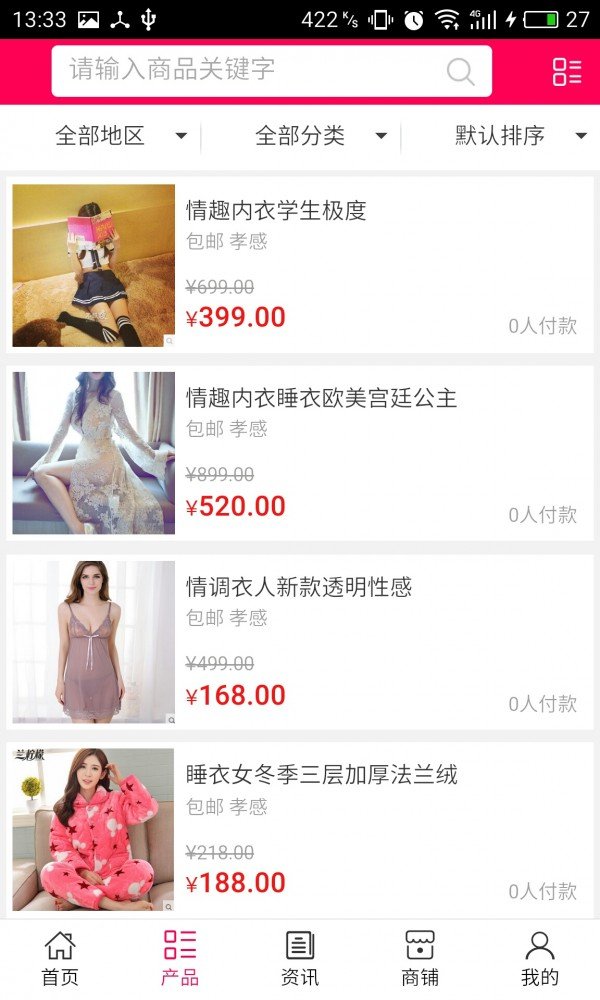This screenshot has width=600, height=1000.
Task: Open the ¥399.00 product 情趣内衣学生极度
Action: point(300,265)
